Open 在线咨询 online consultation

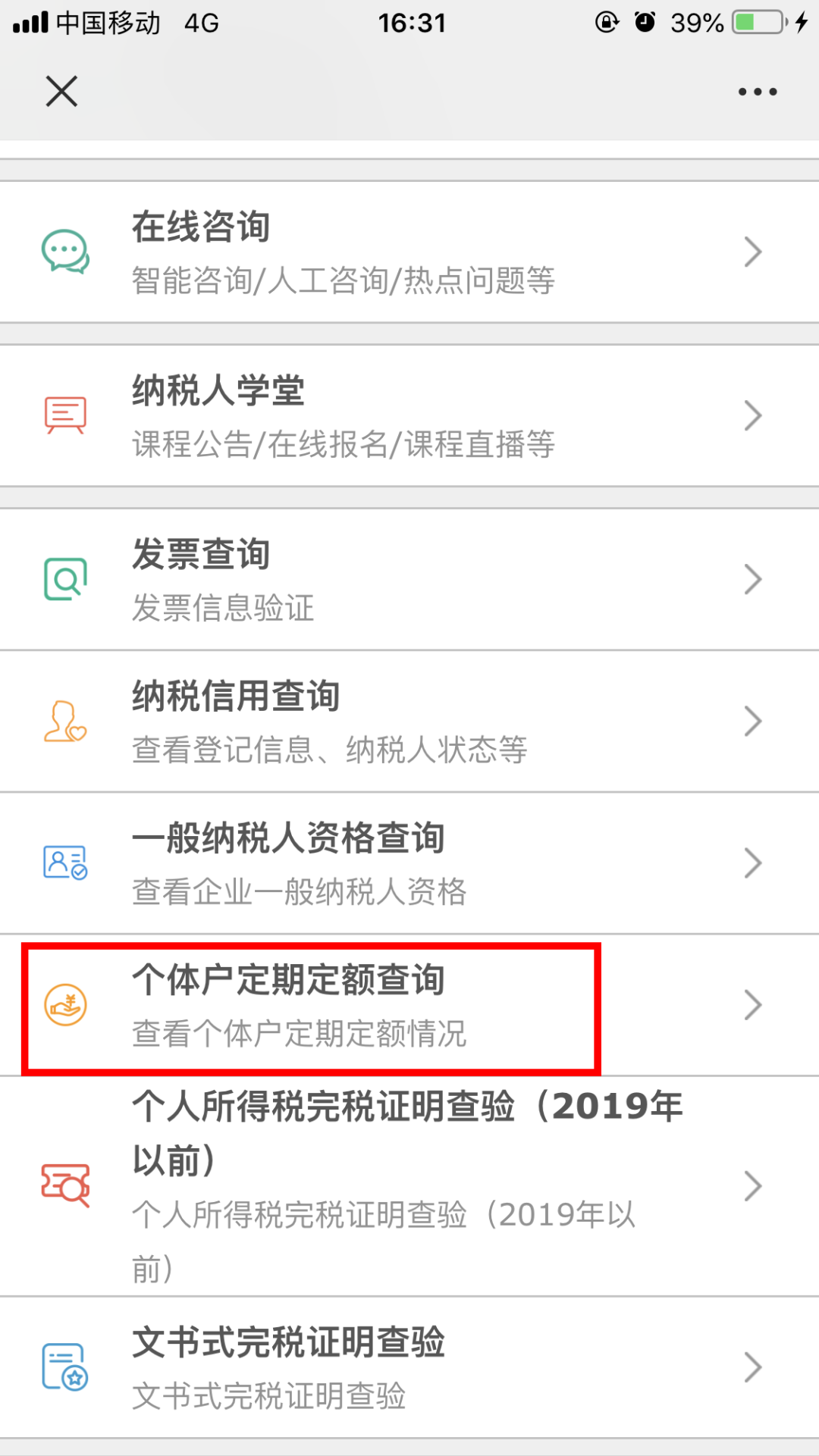(409, 252)
